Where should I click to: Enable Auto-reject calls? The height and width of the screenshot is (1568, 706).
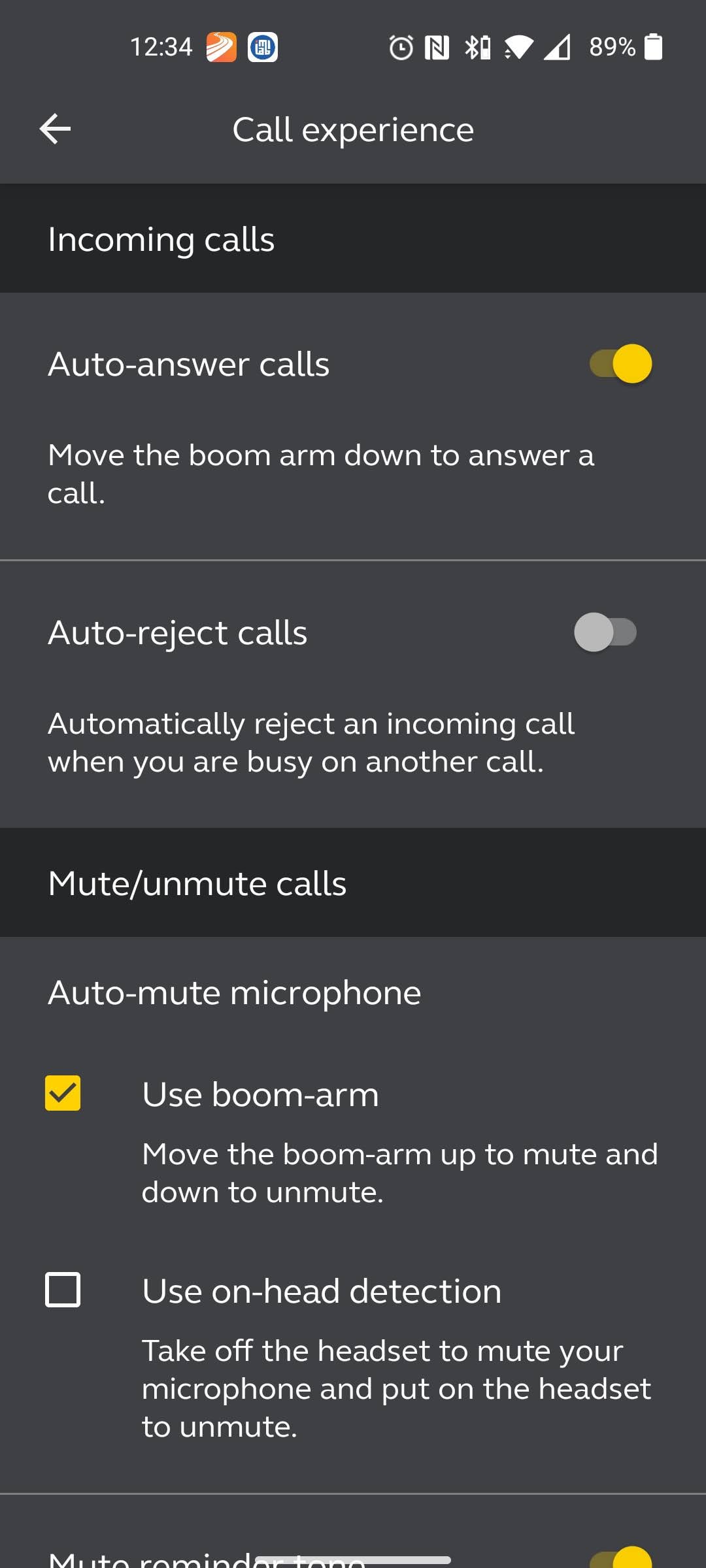click(605, 632)
